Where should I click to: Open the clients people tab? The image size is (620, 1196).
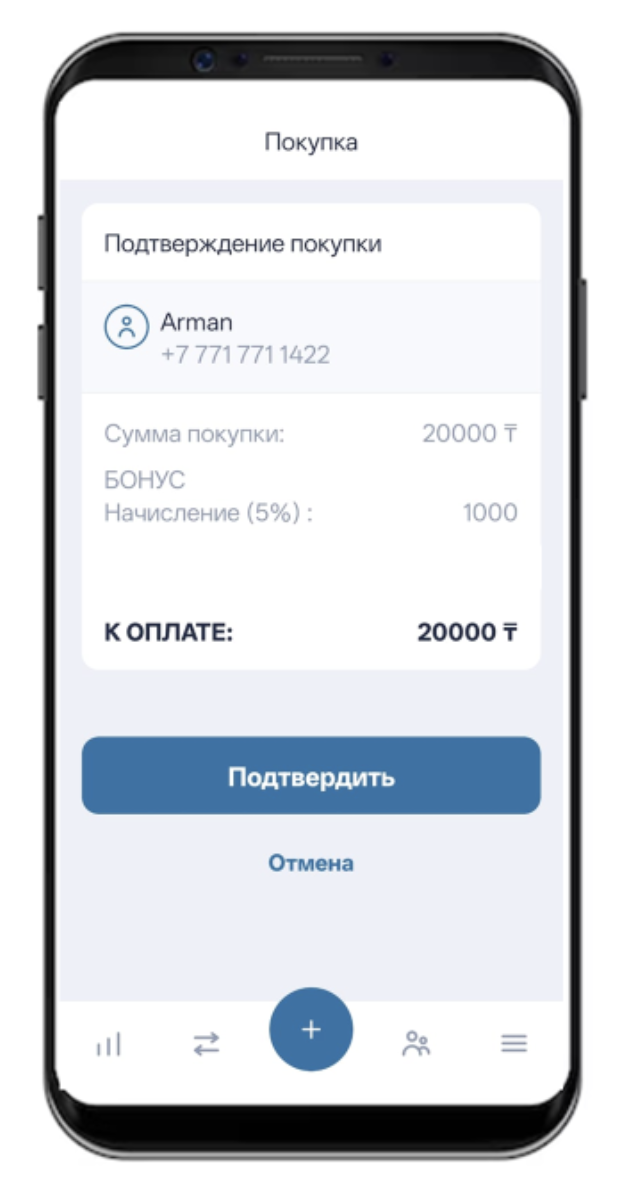coord(415,1045)
